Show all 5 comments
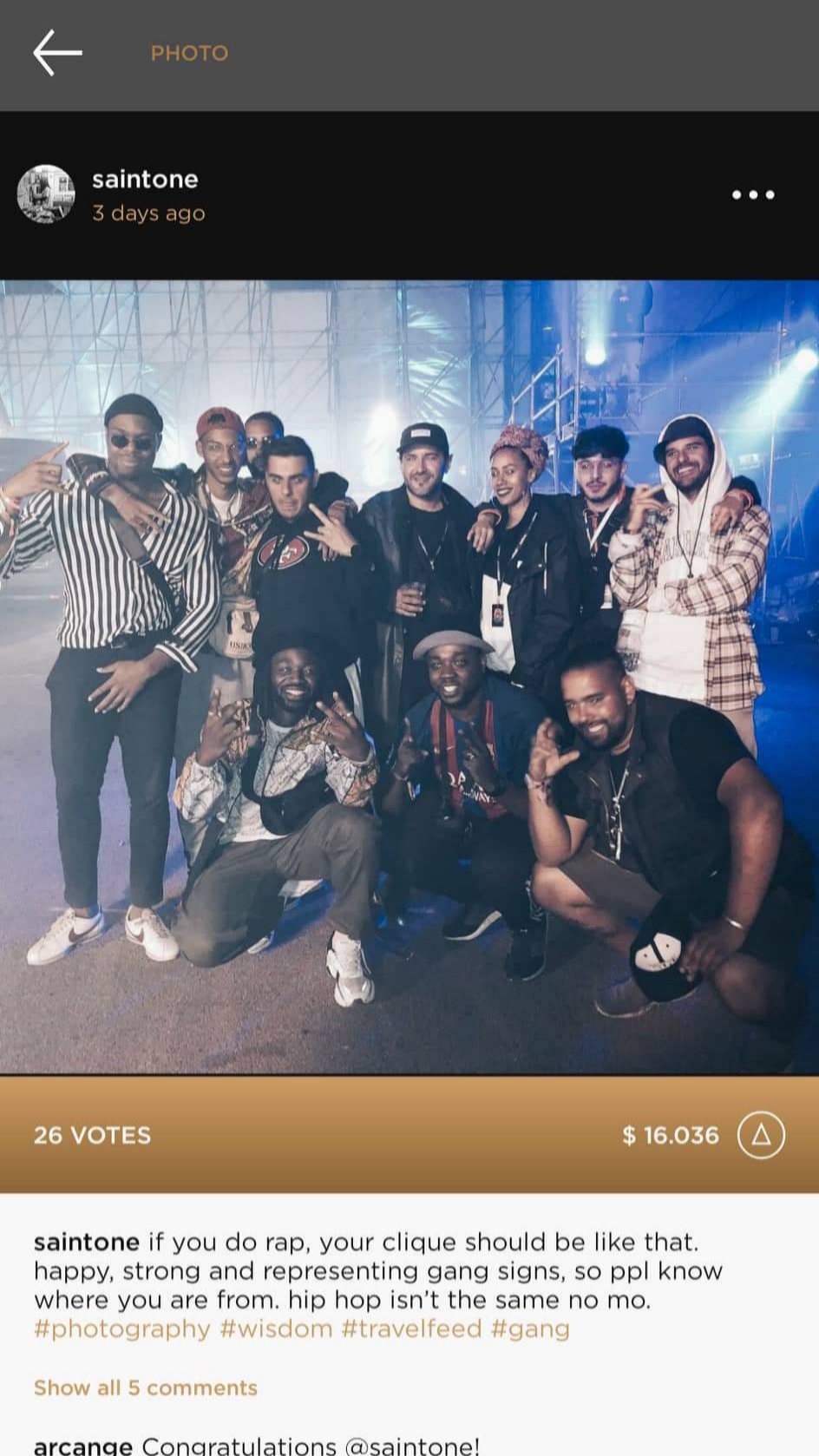The width and height of the screenshot is (819, 1456). tap(145, 1387)
